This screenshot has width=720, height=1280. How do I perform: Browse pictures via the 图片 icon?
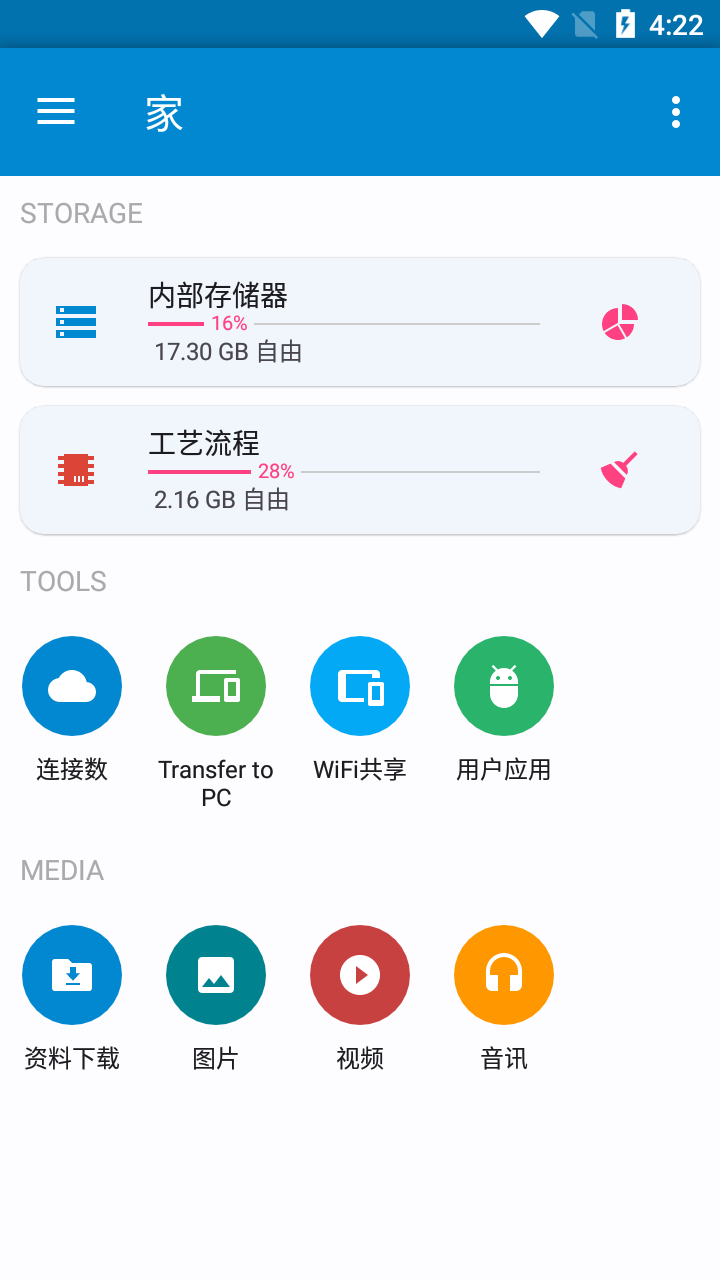coord(216,975)
